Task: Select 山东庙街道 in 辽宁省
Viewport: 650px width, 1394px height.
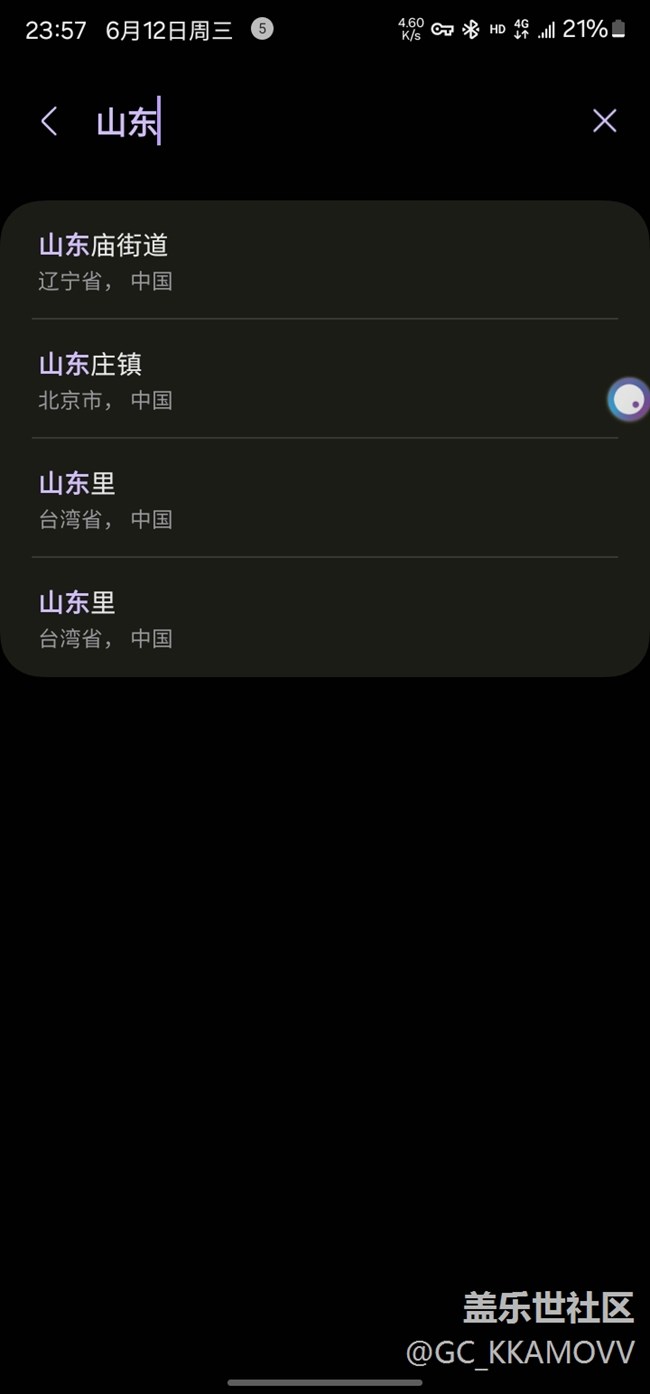Action: pyautogui.click(x=325, y=261)
